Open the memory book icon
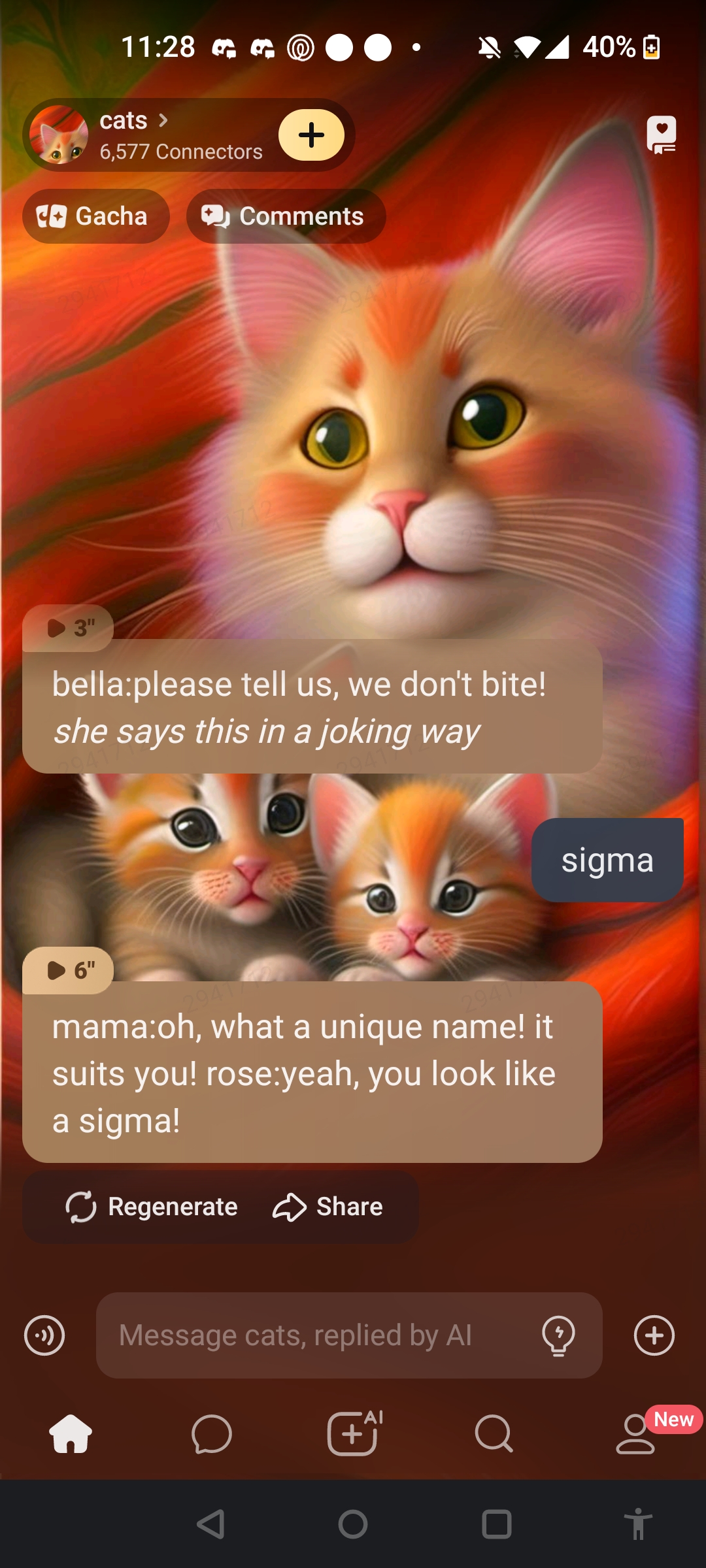 pos(661,135)
